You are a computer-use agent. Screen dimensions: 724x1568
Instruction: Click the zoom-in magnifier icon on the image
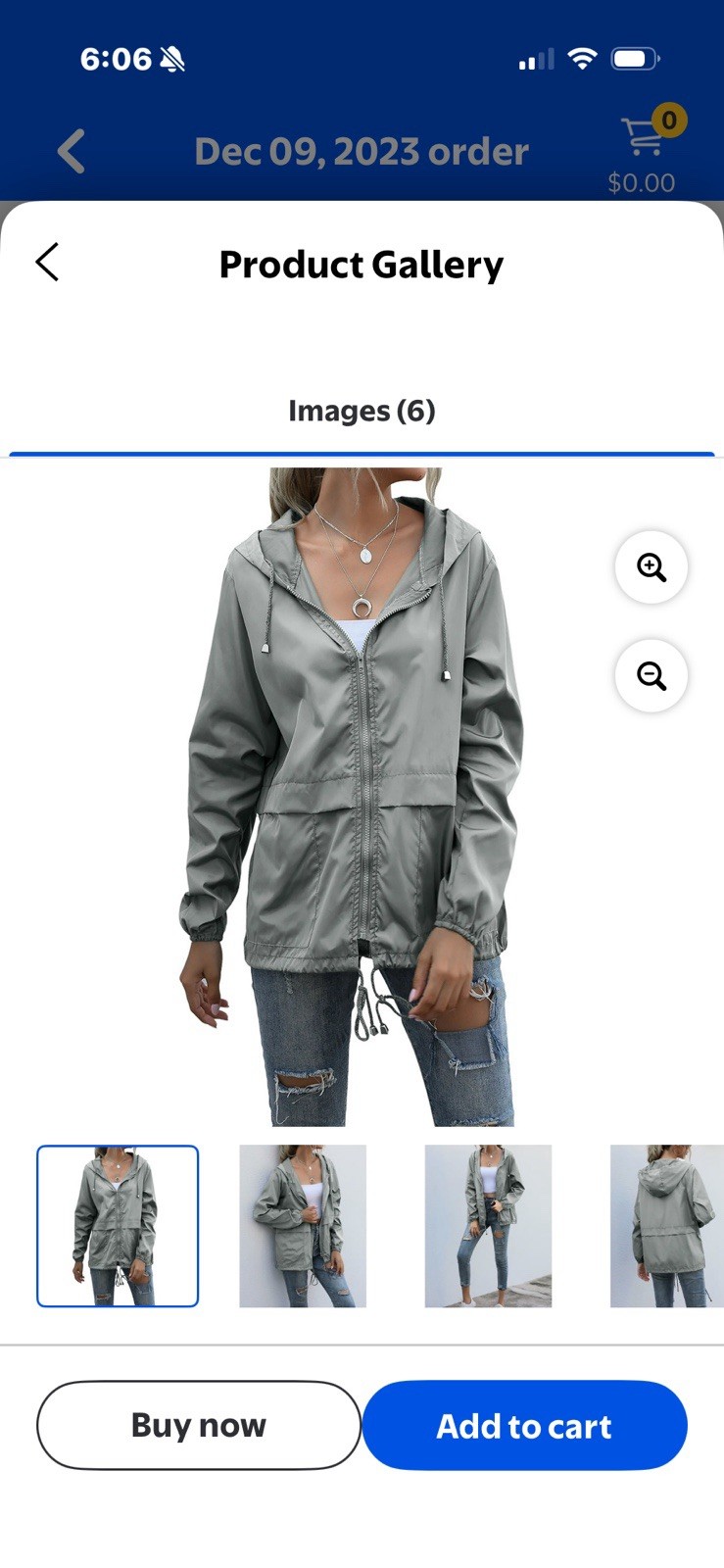click(652, 566)
